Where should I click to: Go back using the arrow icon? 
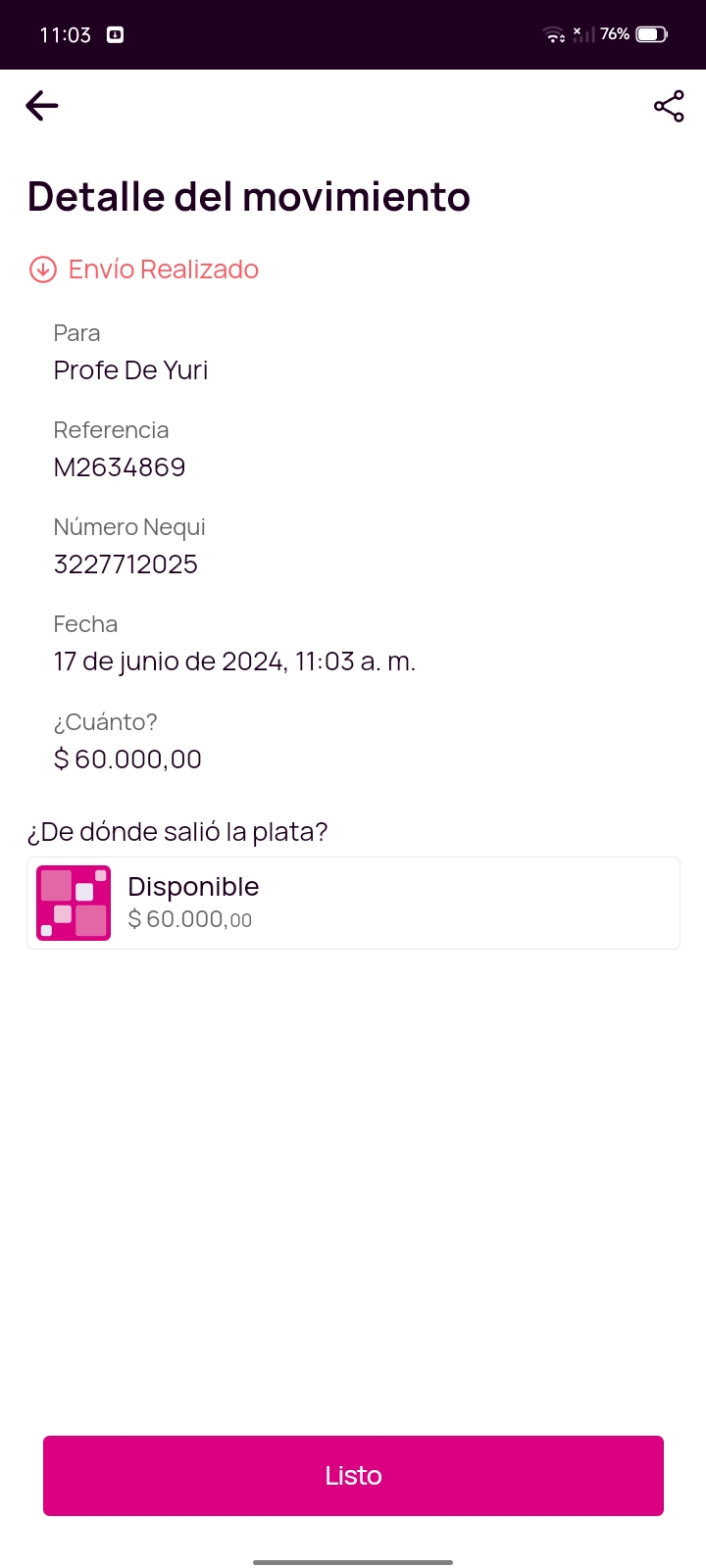tap(42, 106)
